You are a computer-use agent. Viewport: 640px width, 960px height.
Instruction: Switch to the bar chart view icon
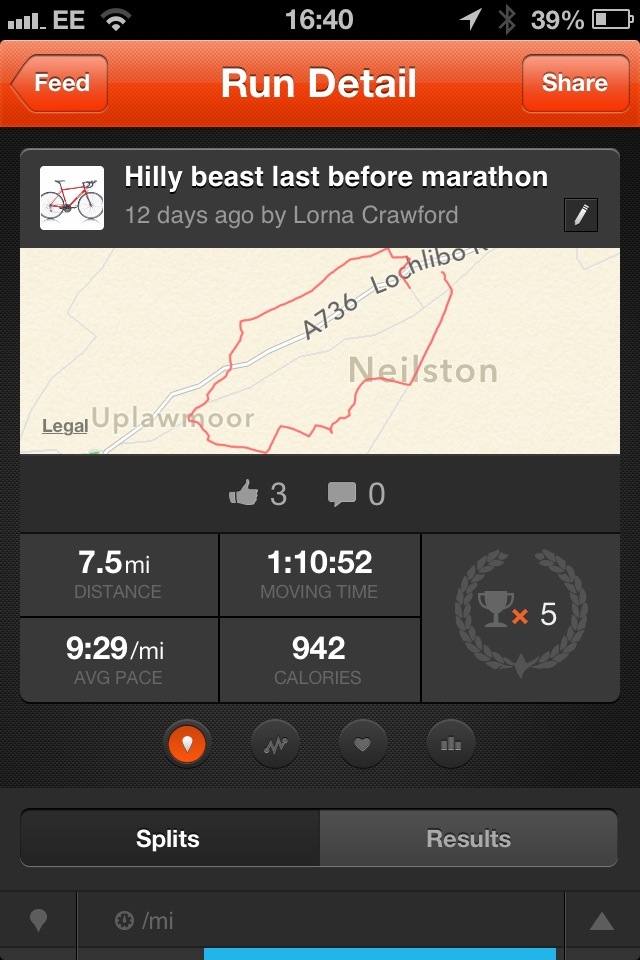coord(451,744)
